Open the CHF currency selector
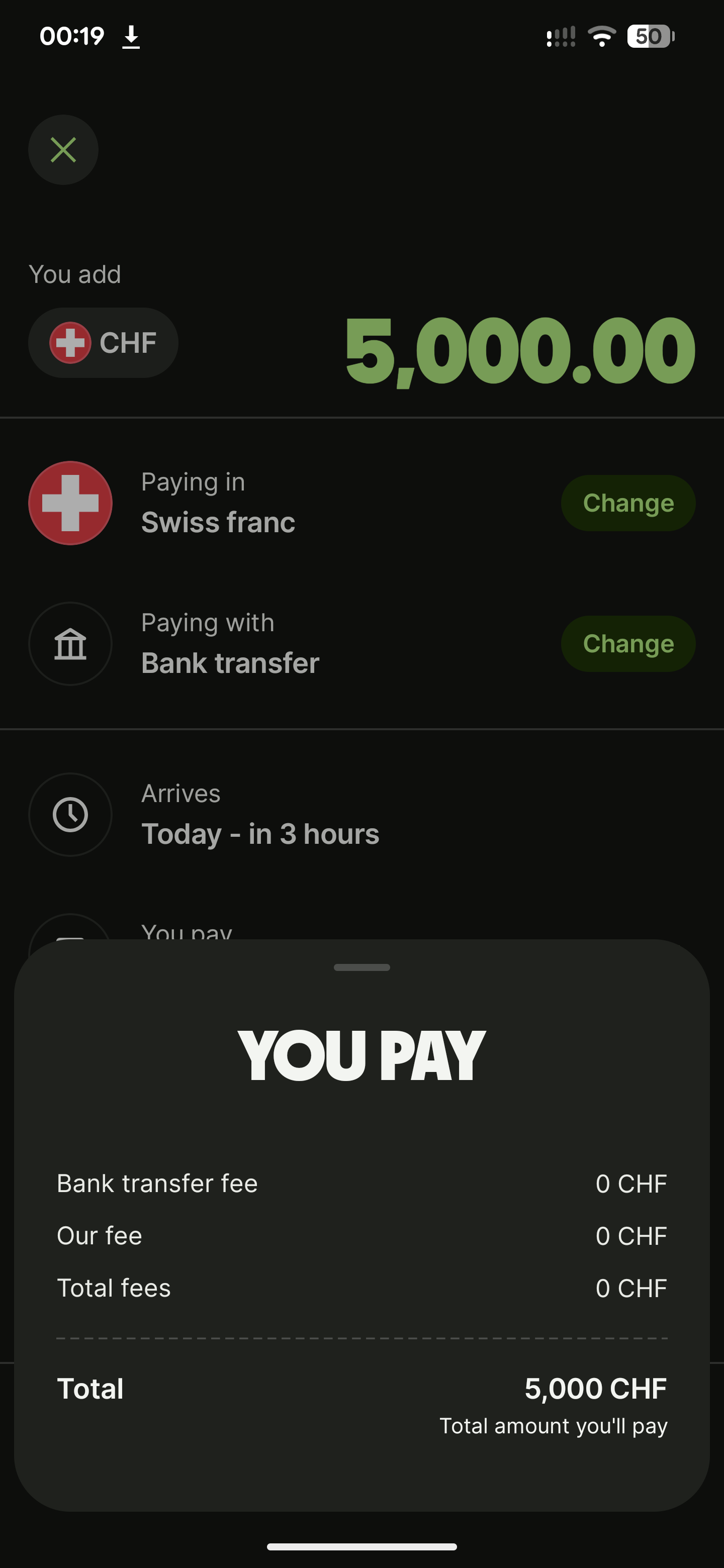The image size is (724, 1568). (103, 343)
